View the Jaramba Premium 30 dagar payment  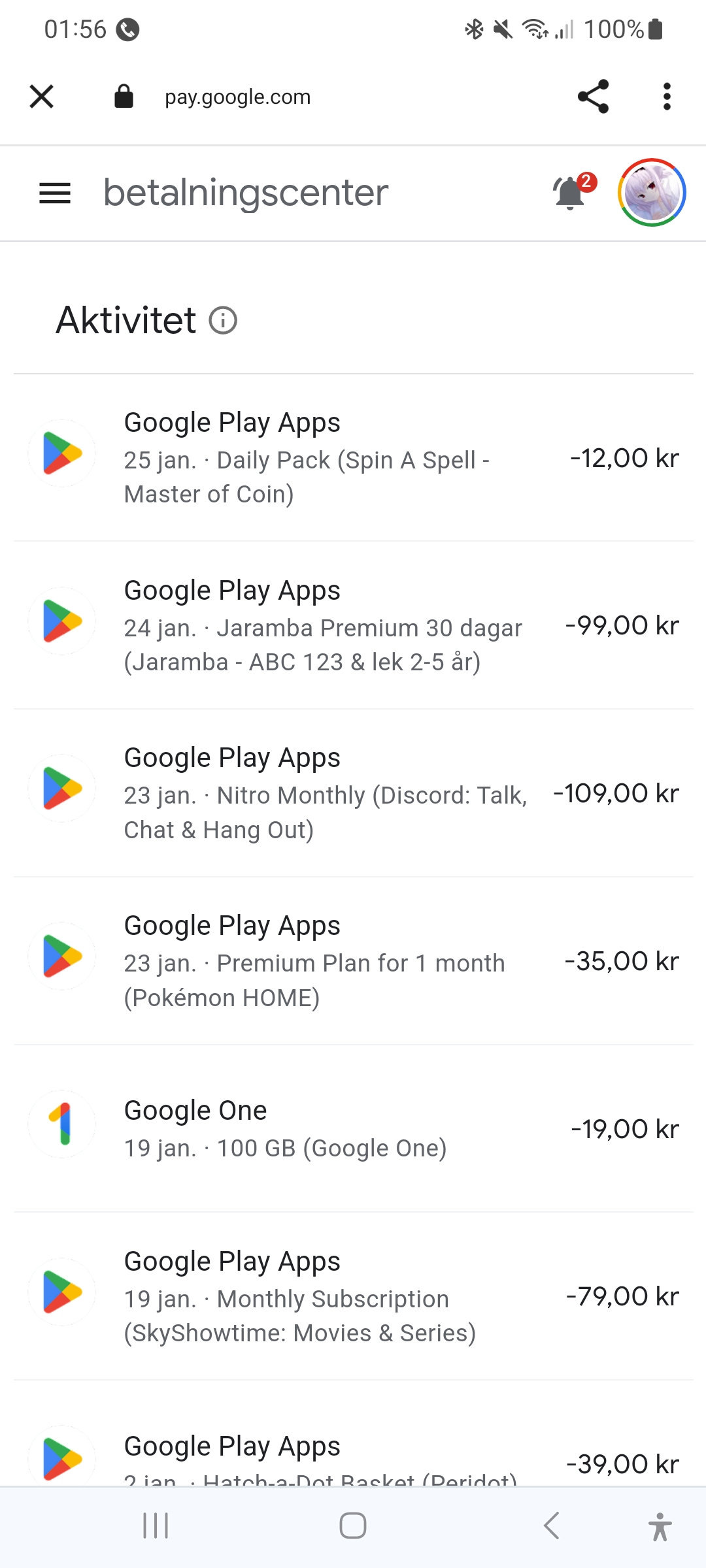pos(353,625)
